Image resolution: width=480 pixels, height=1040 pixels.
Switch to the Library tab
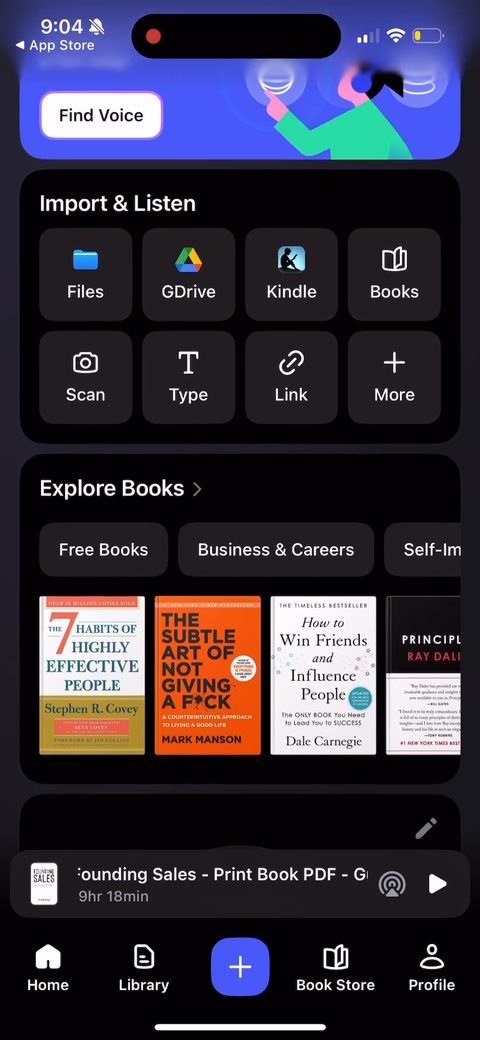click(x=144, y=968)
